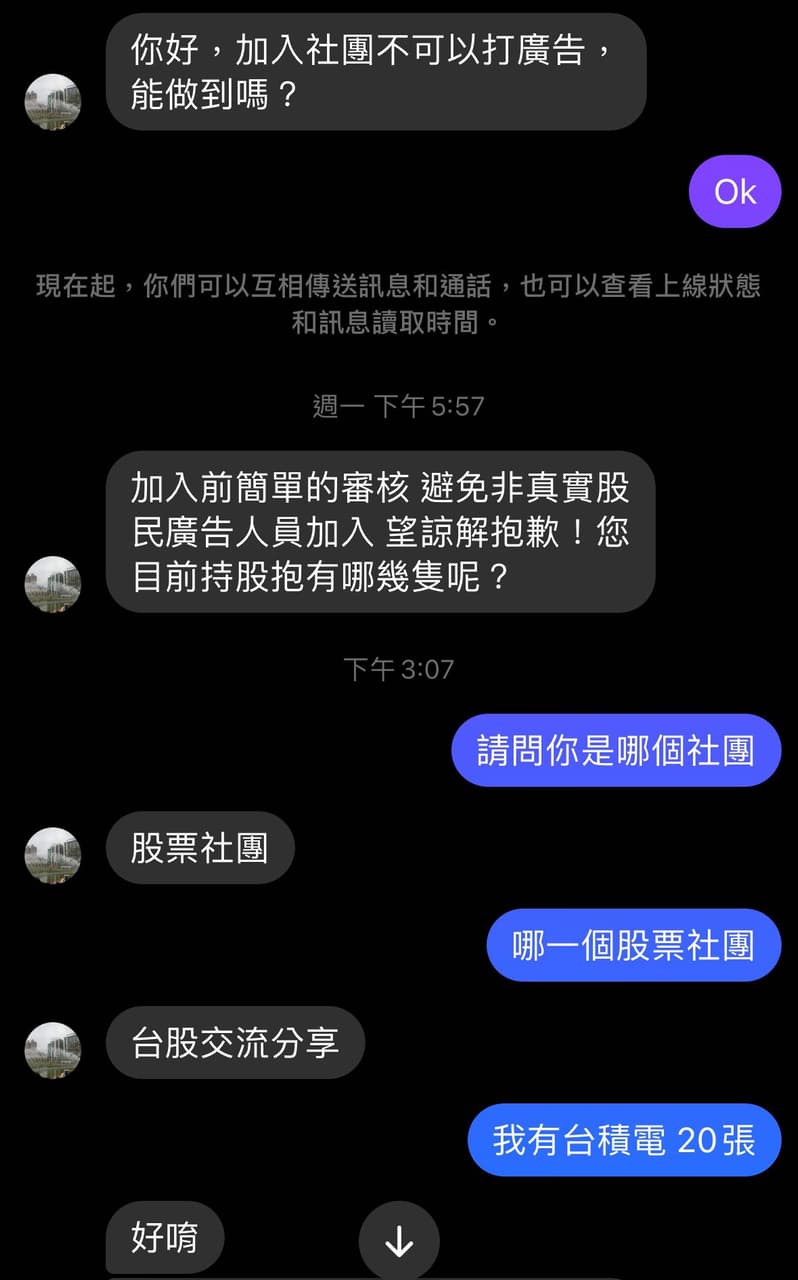Click the contact's profile avatar next to first message

[x=51, y=101]
